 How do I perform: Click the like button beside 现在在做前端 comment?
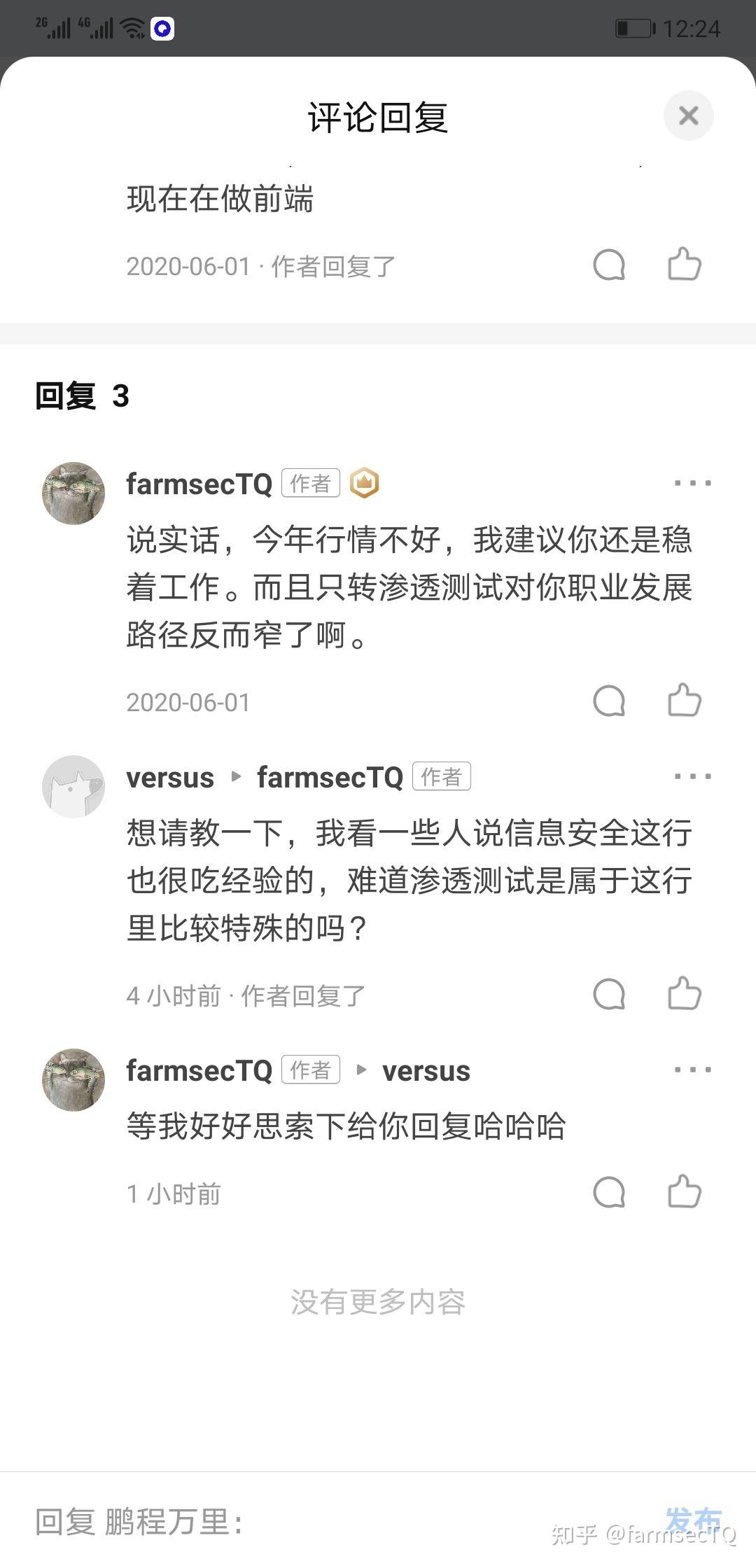point(684,264)
